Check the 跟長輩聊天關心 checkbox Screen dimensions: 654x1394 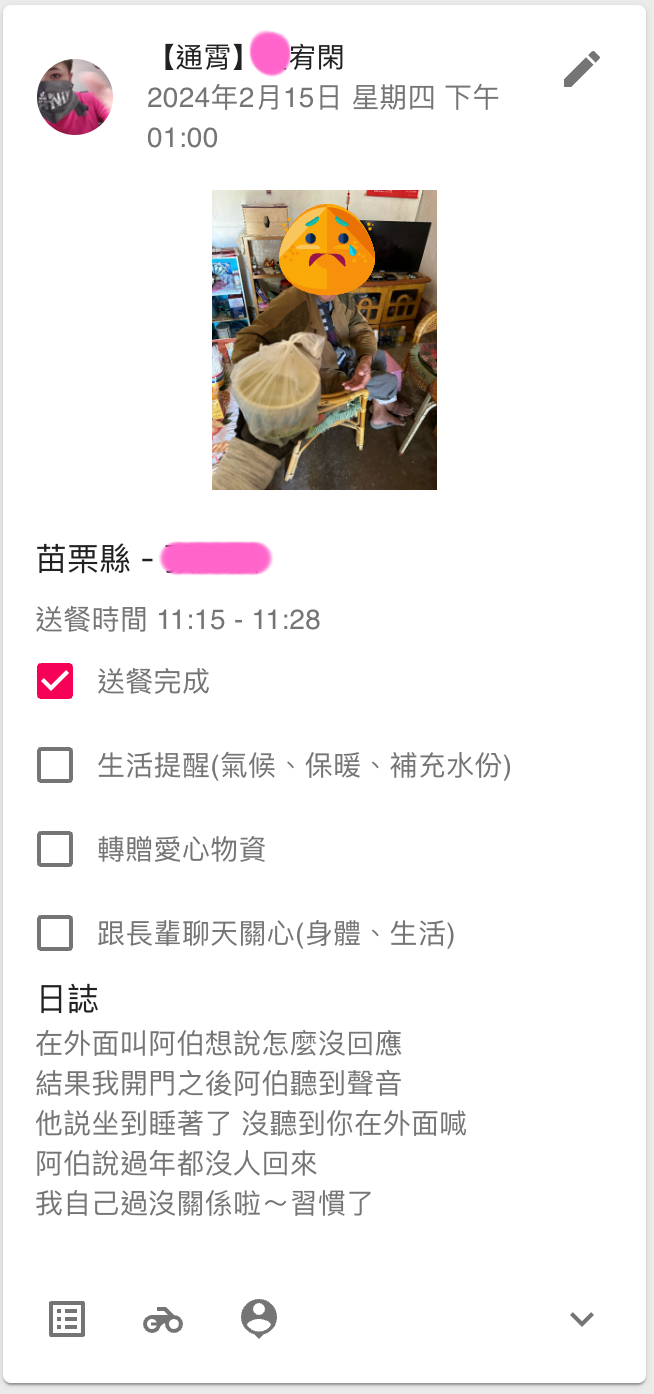coord(55,934)
